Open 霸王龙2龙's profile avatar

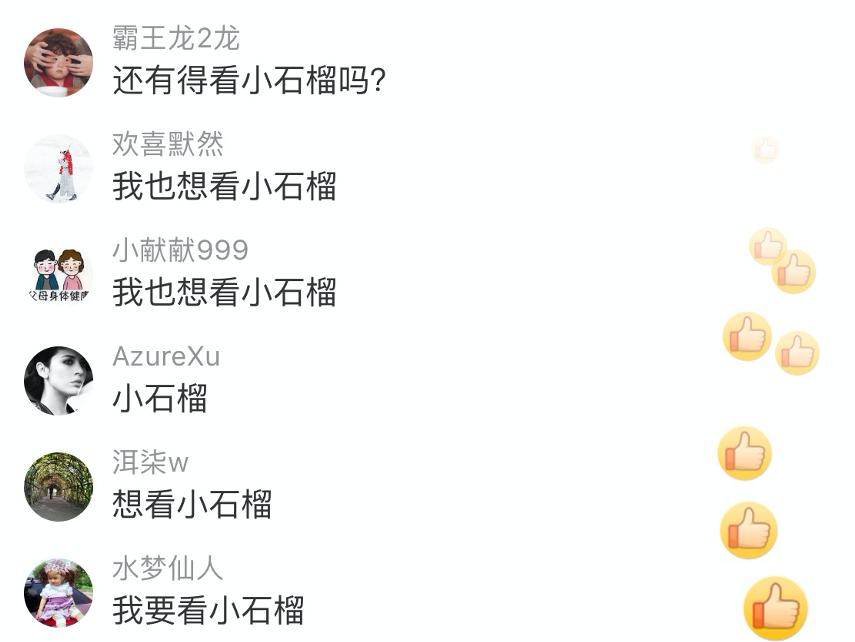click(58, 62)
